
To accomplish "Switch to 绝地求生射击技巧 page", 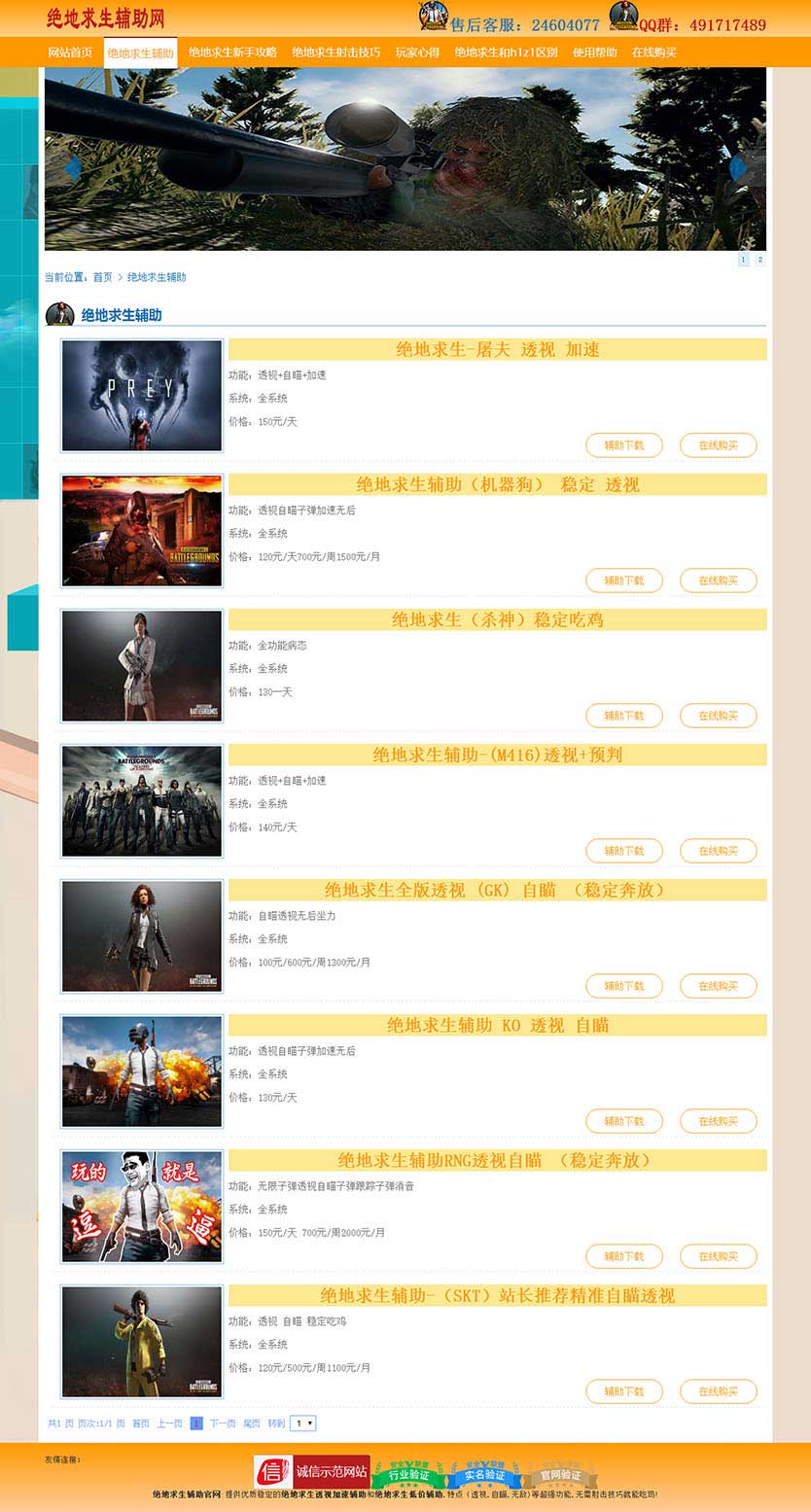I will coord(335,53).
